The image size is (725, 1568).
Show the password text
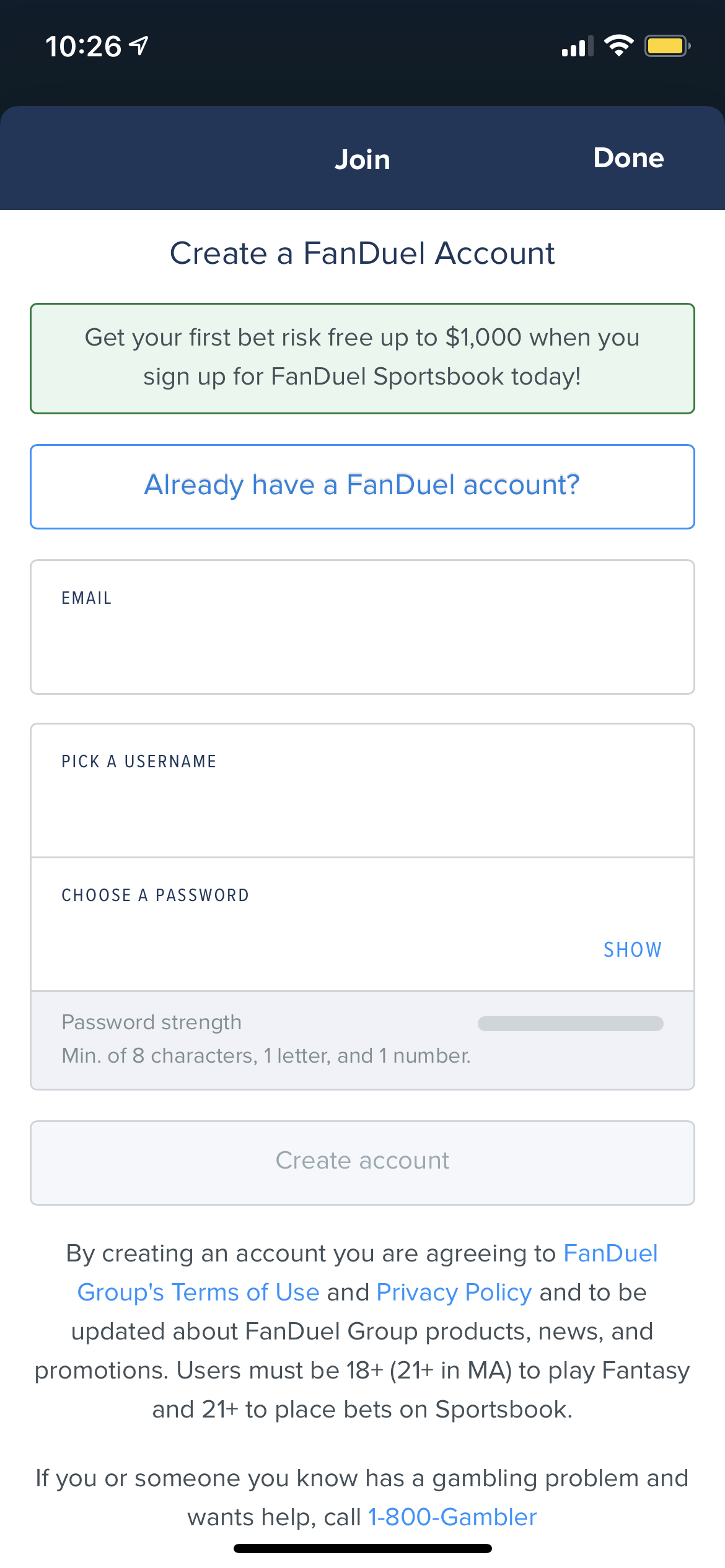(633, 949)
